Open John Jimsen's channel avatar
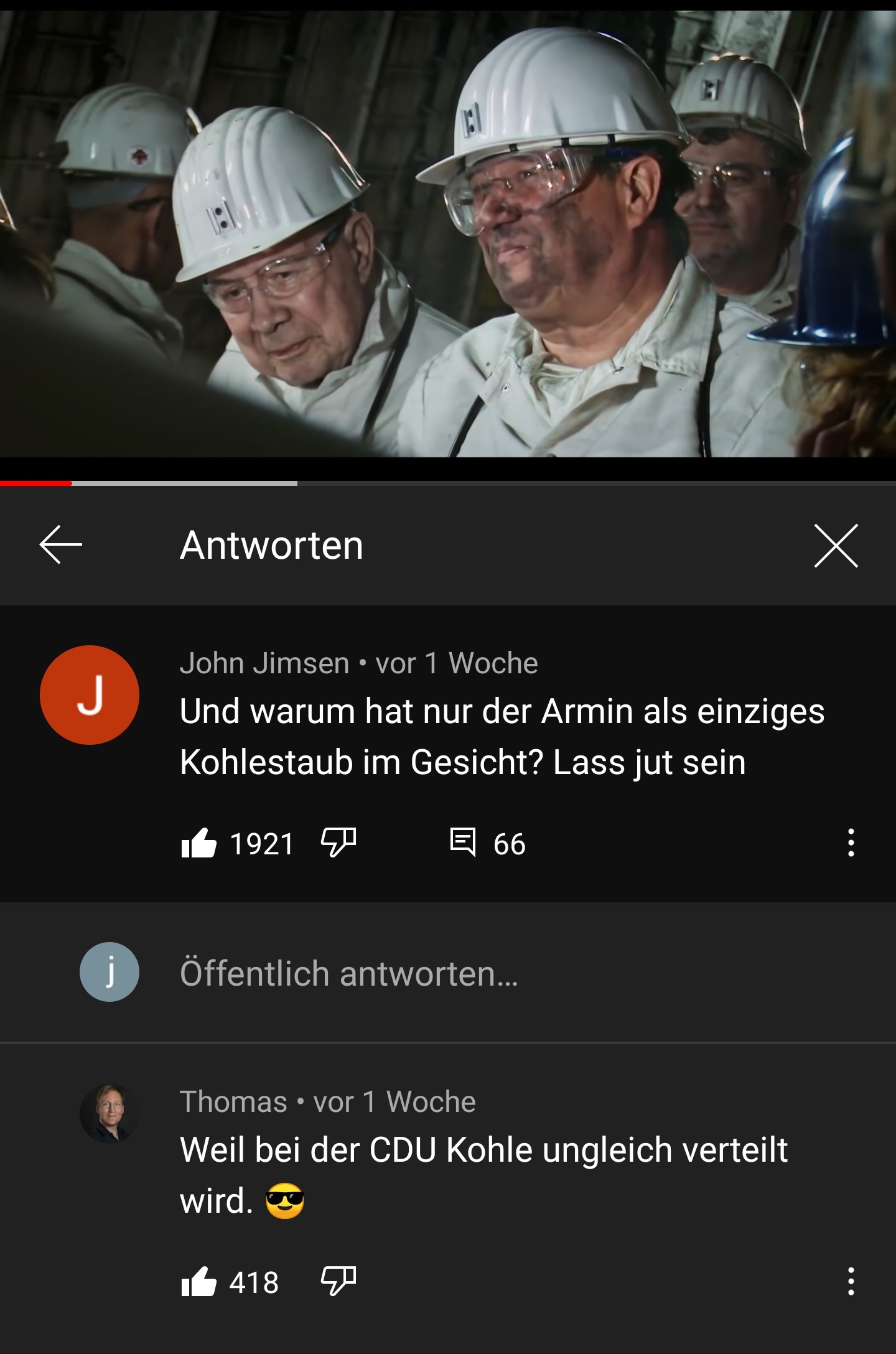The image size is (896, 1354). pos(90,695)
